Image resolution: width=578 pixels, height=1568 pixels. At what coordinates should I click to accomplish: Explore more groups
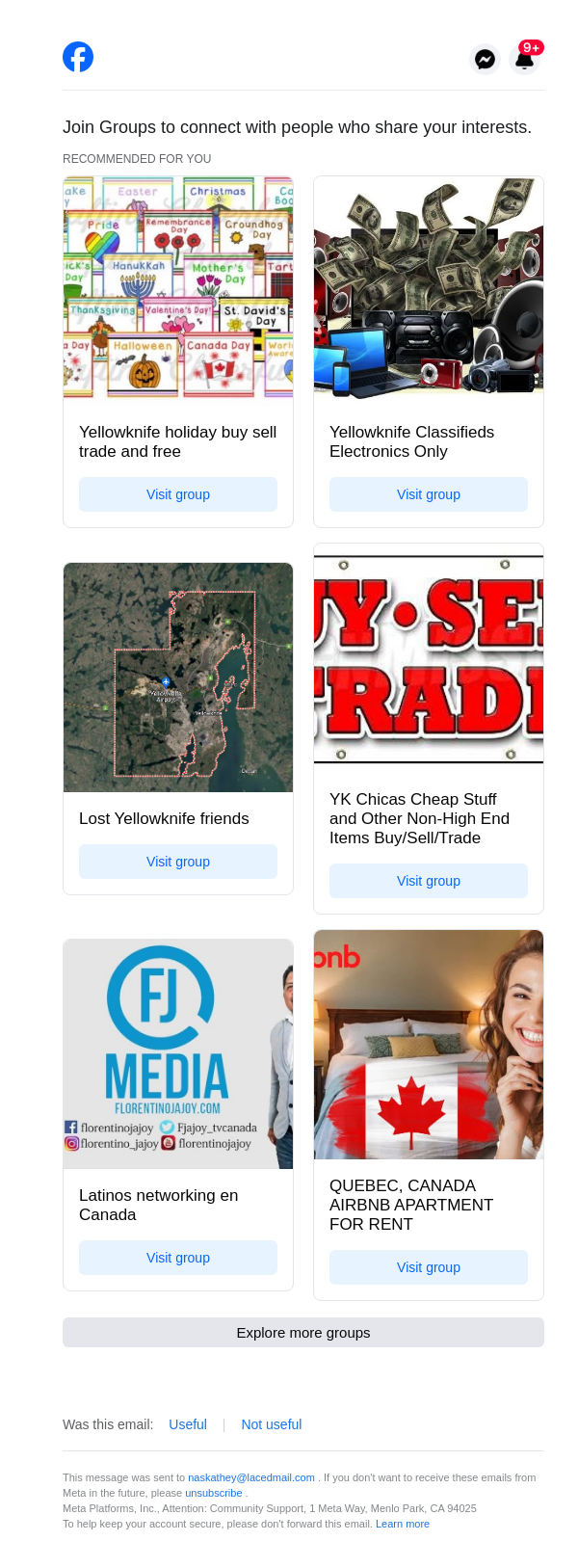point(303,1333)
